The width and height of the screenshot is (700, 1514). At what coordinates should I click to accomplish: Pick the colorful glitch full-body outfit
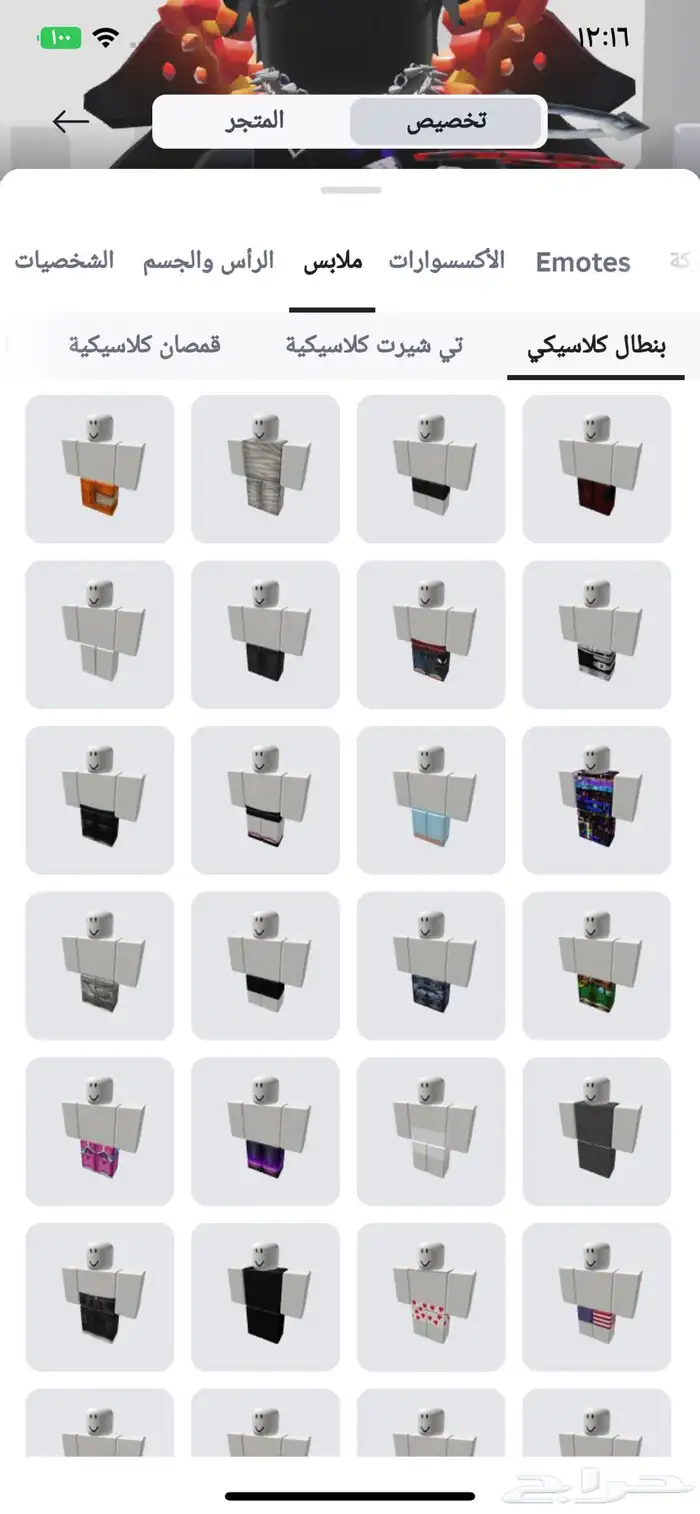click(597, 800)
